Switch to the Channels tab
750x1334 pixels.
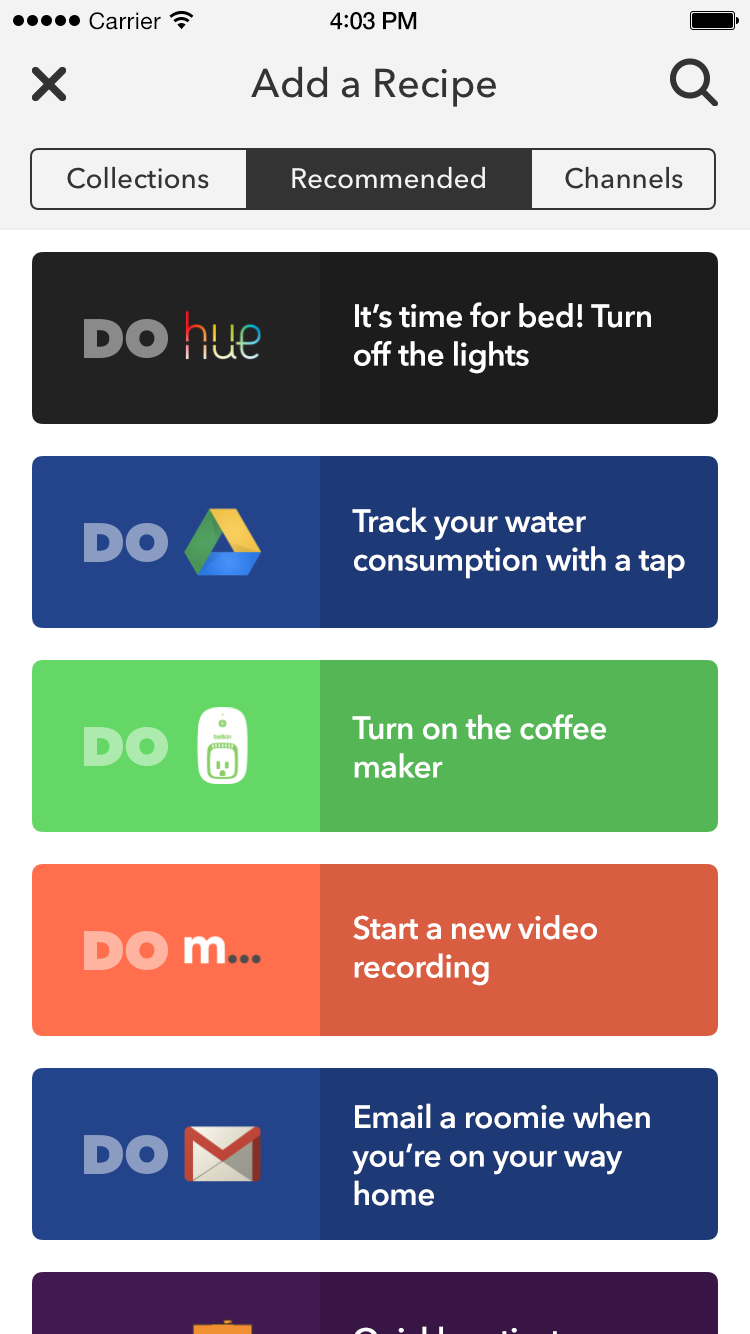coord(623,179)
